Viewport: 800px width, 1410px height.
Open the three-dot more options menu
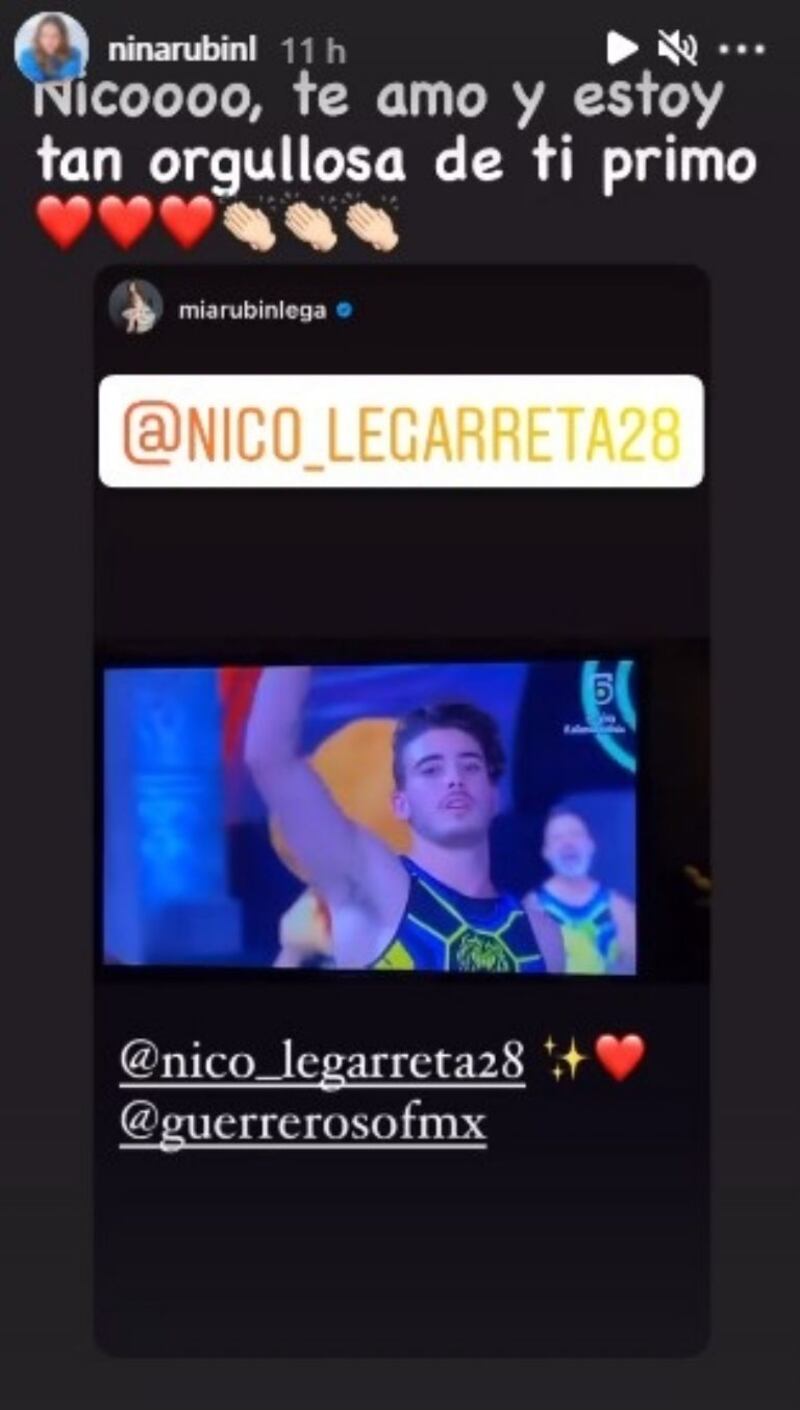[741, 48]
